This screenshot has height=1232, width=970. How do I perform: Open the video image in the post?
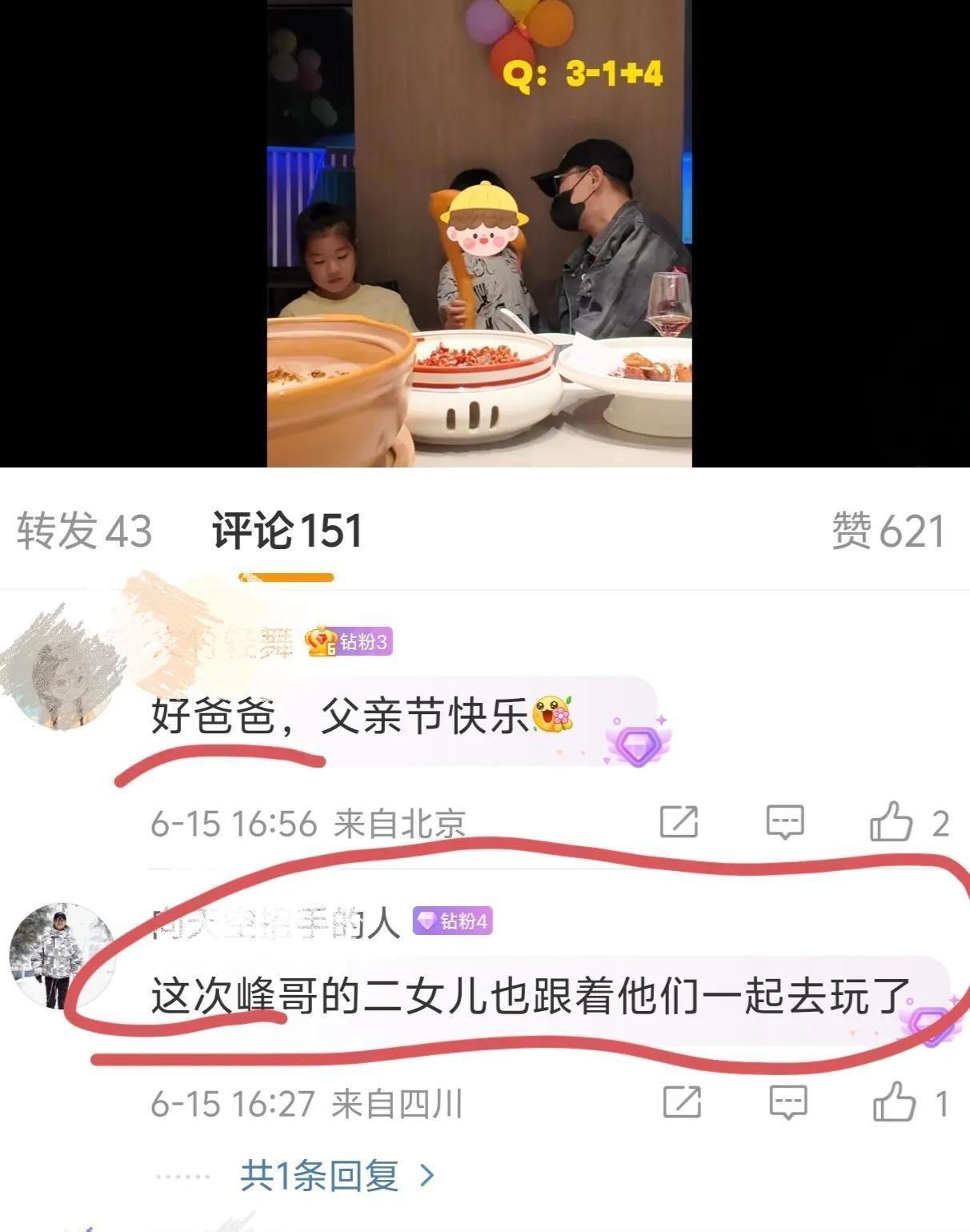479,233
